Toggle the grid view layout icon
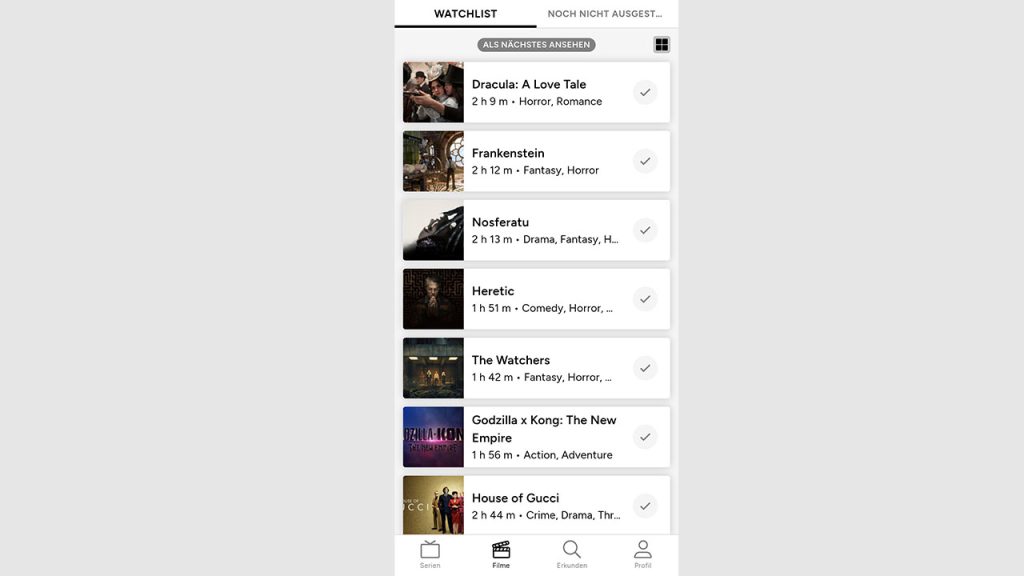The image size is (1024, 576). point(661,45)
